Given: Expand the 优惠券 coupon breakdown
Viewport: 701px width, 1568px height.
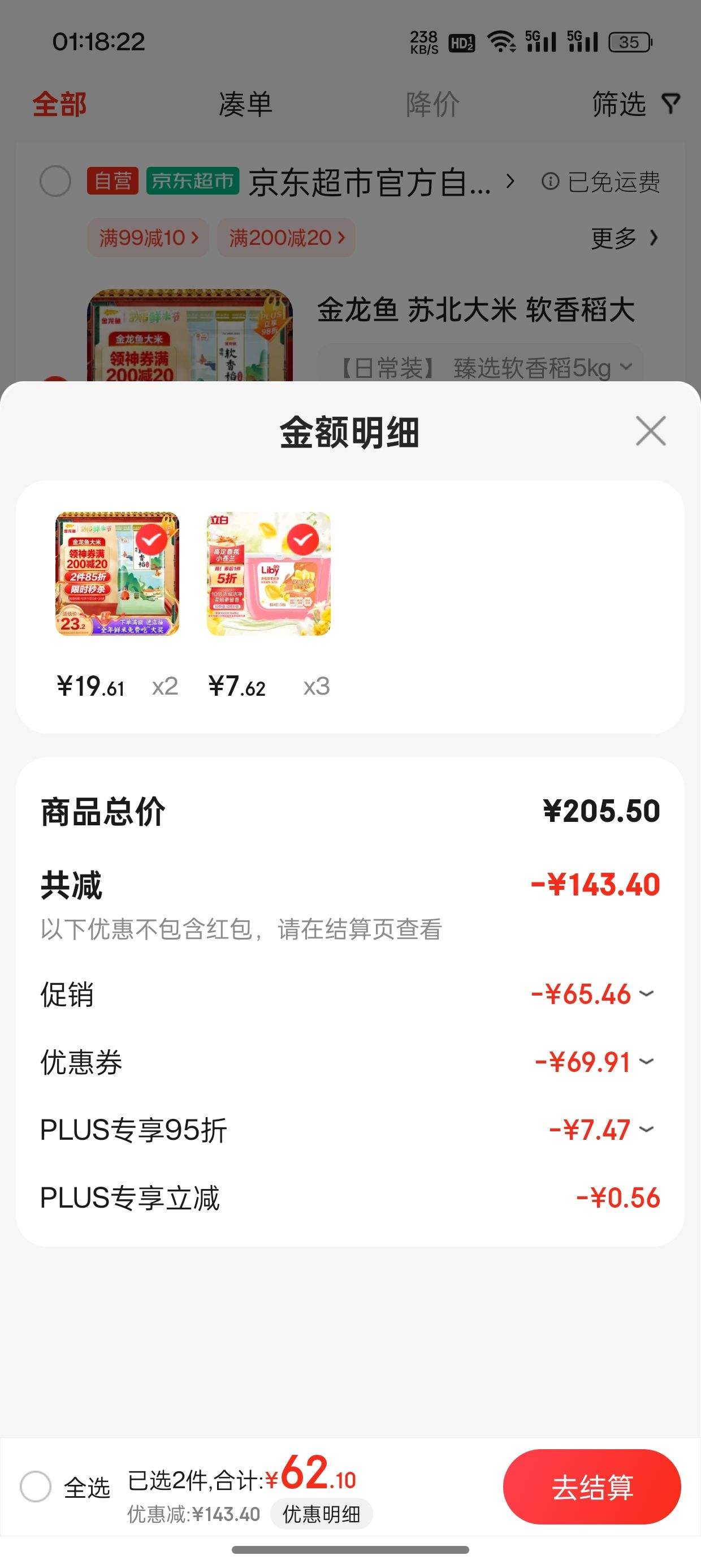Looking at the screenshot, I should pyautogui.click(x=648, y=1063).
